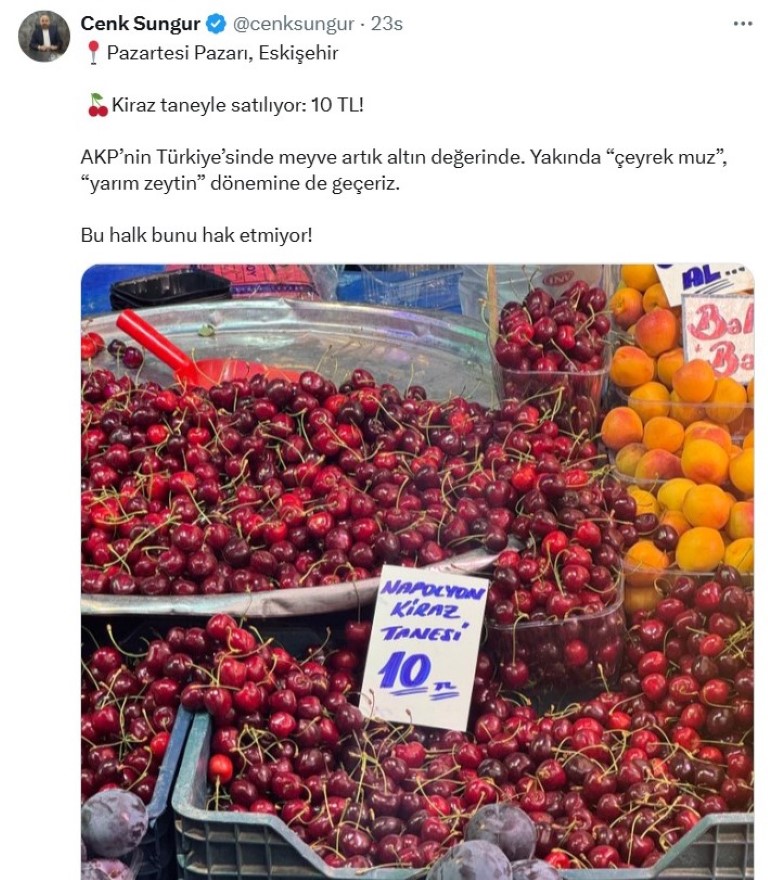768x880 pixels.
Task: Click the blue verified badge beside Cenk Sungur
Action: [x=215, y=22]
